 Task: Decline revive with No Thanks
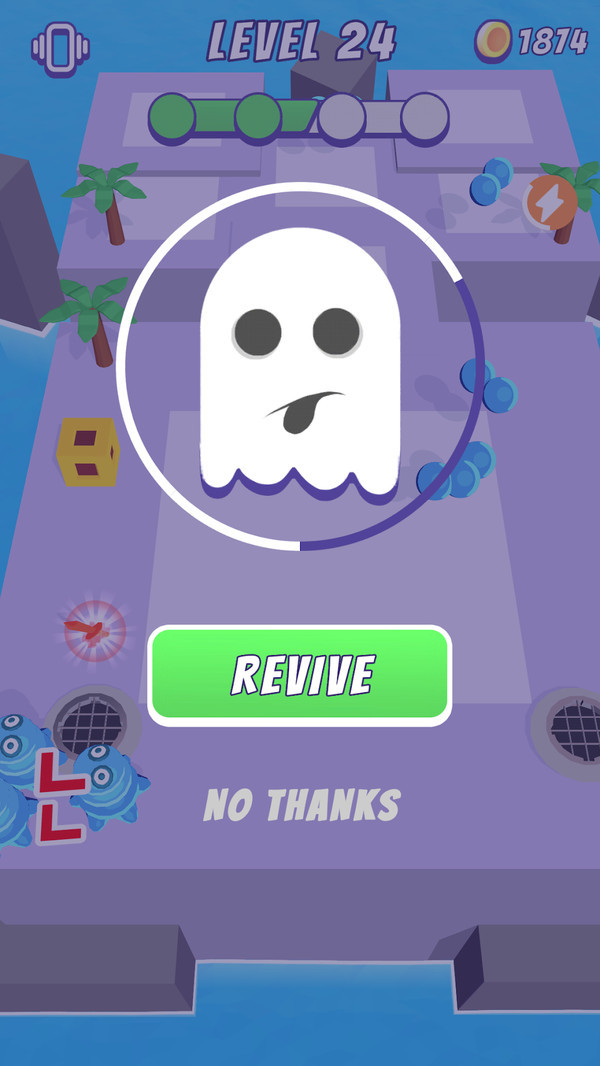click(302, 805)
